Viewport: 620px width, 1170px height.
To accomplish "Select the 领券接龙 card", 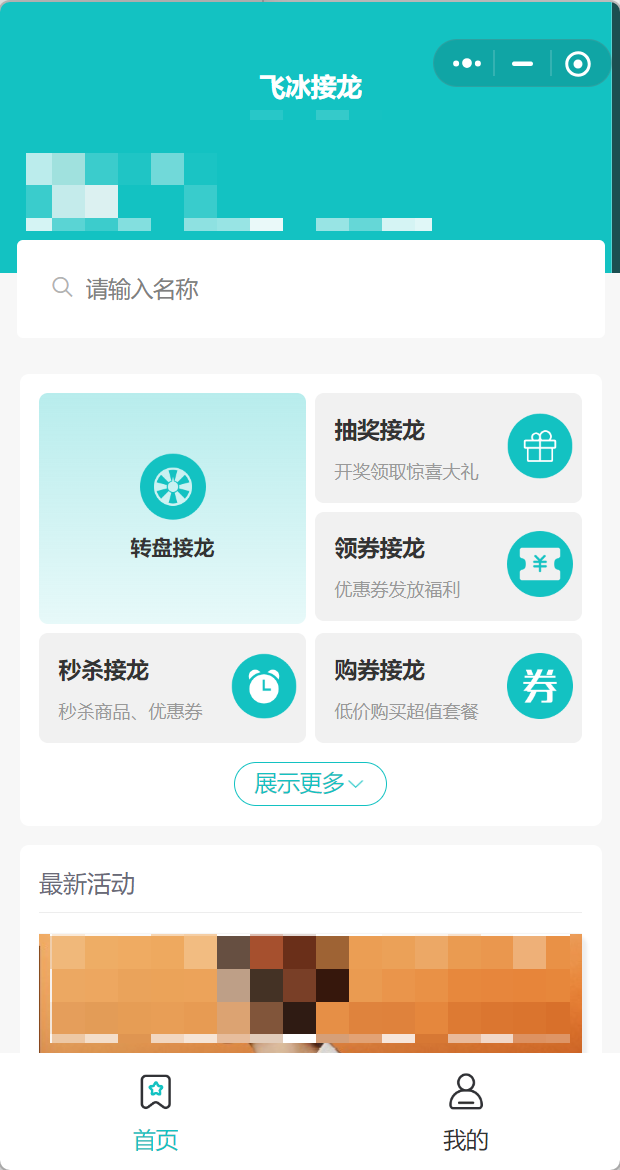I will (x=448, y=566).
